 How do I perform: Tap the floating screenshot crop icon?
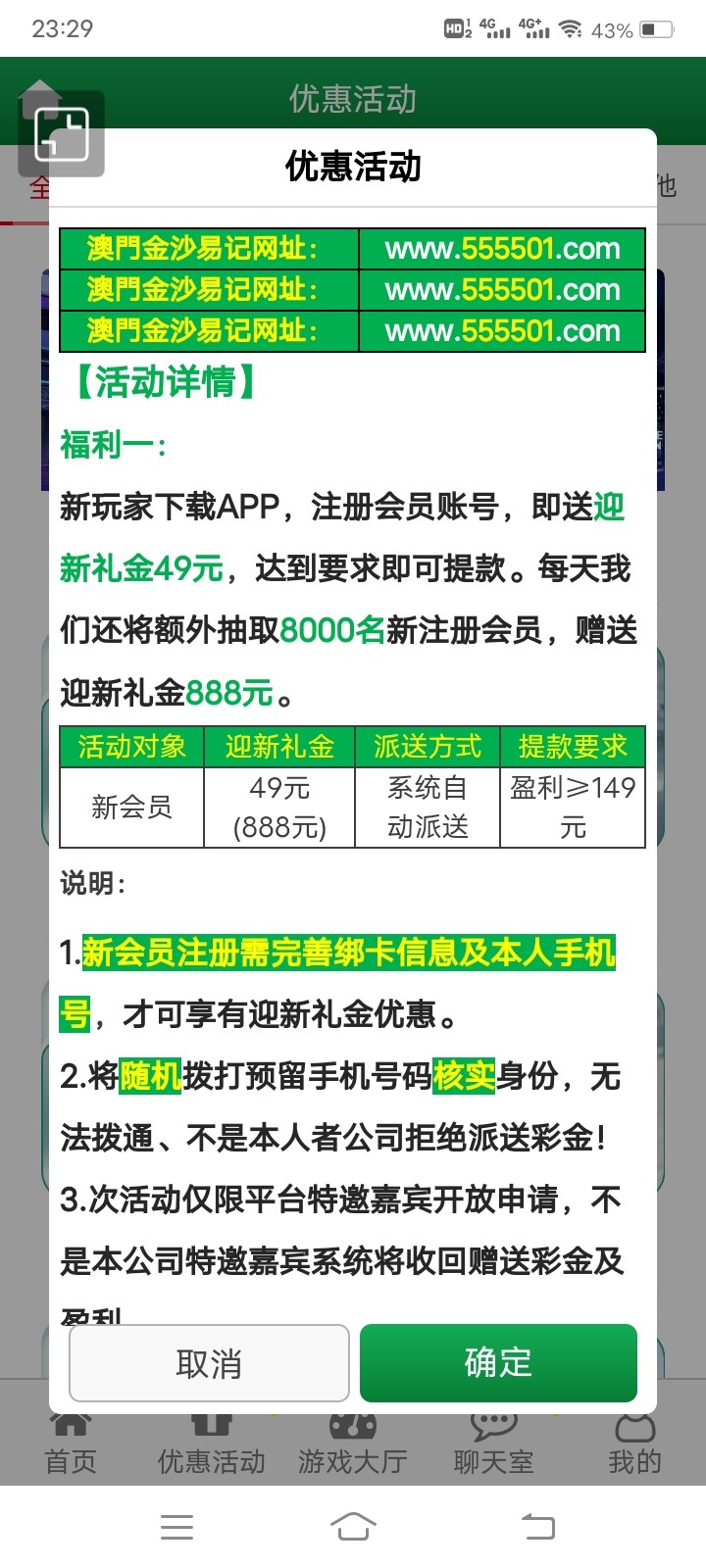[62, 134]
